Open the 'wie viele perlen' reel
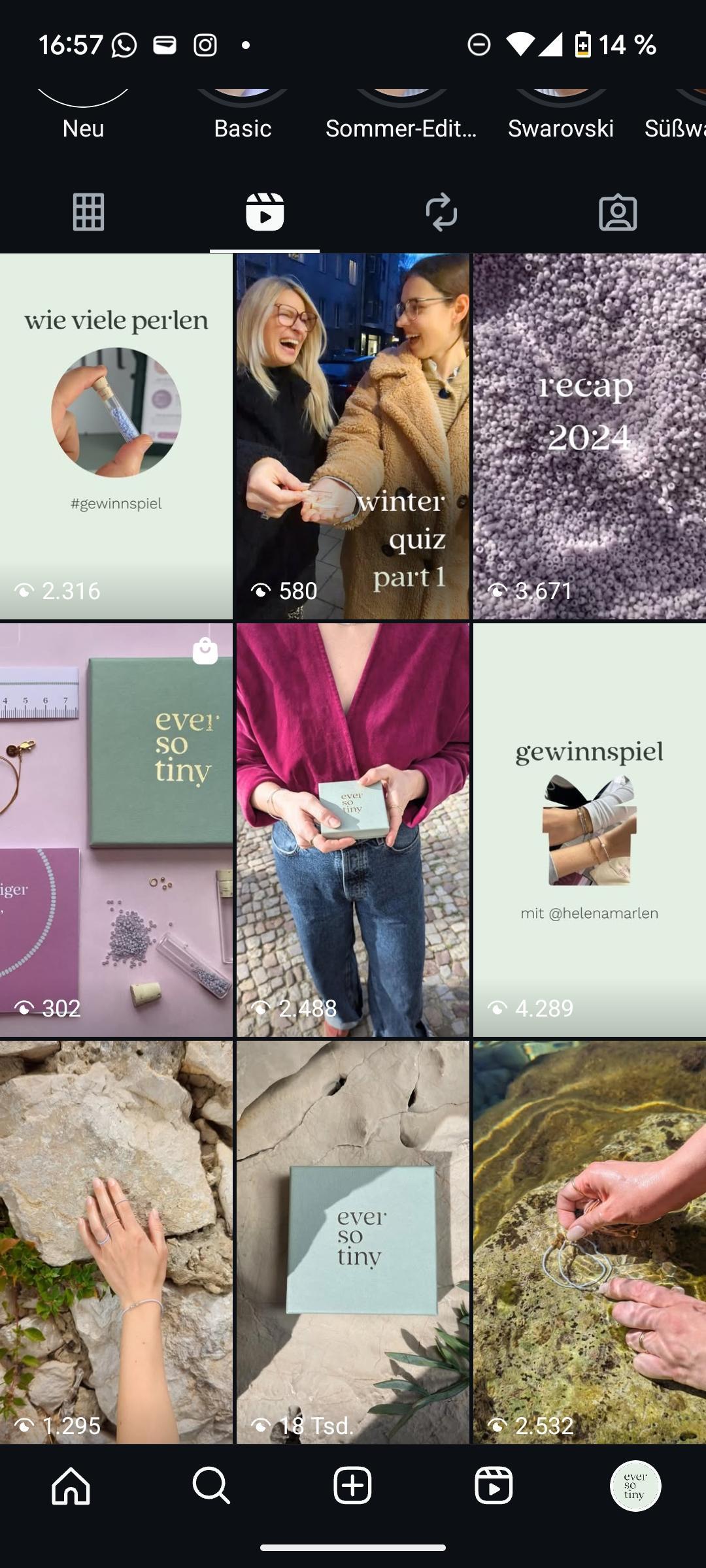 coord(116,436)
